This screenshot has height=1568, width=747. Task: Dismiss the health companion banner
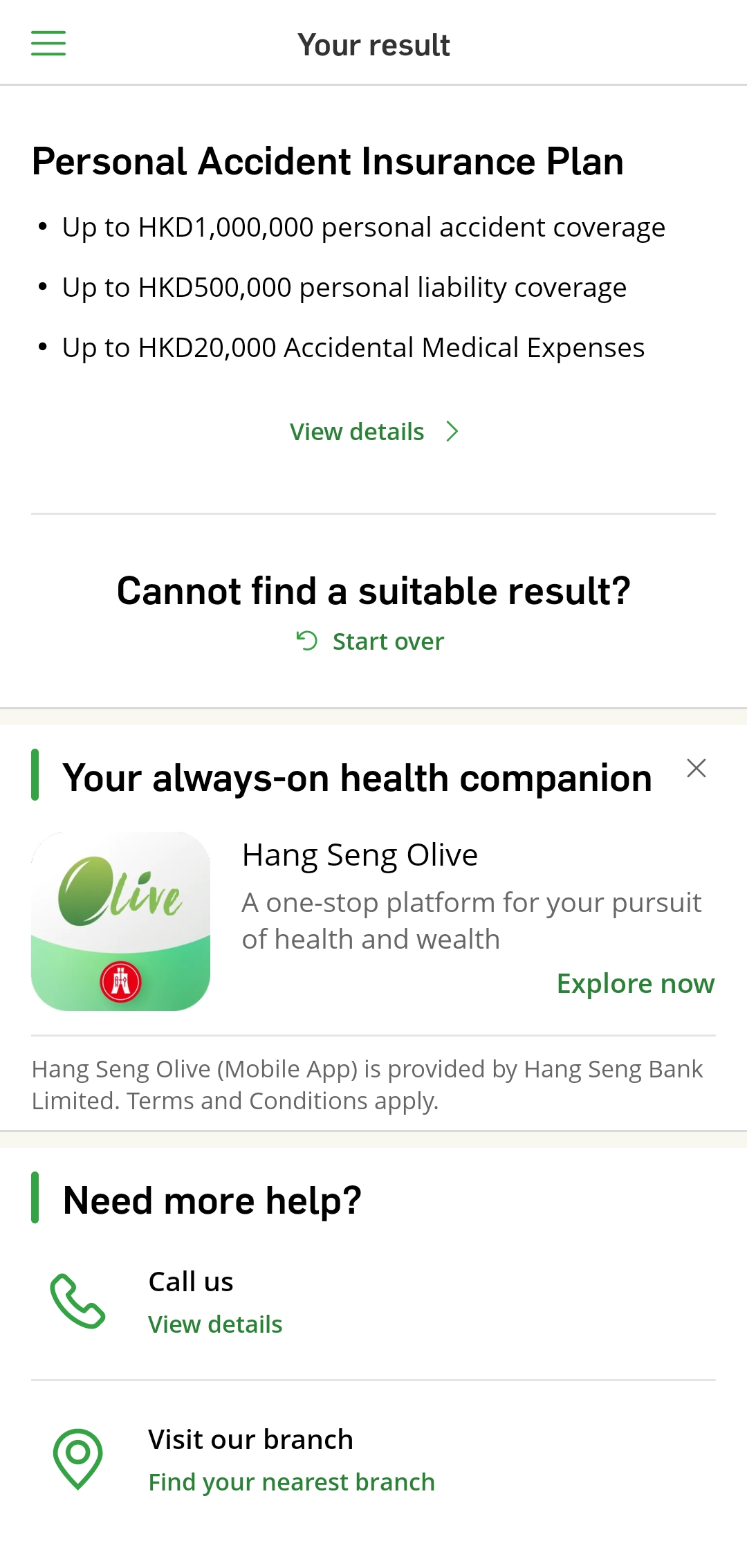696,769
